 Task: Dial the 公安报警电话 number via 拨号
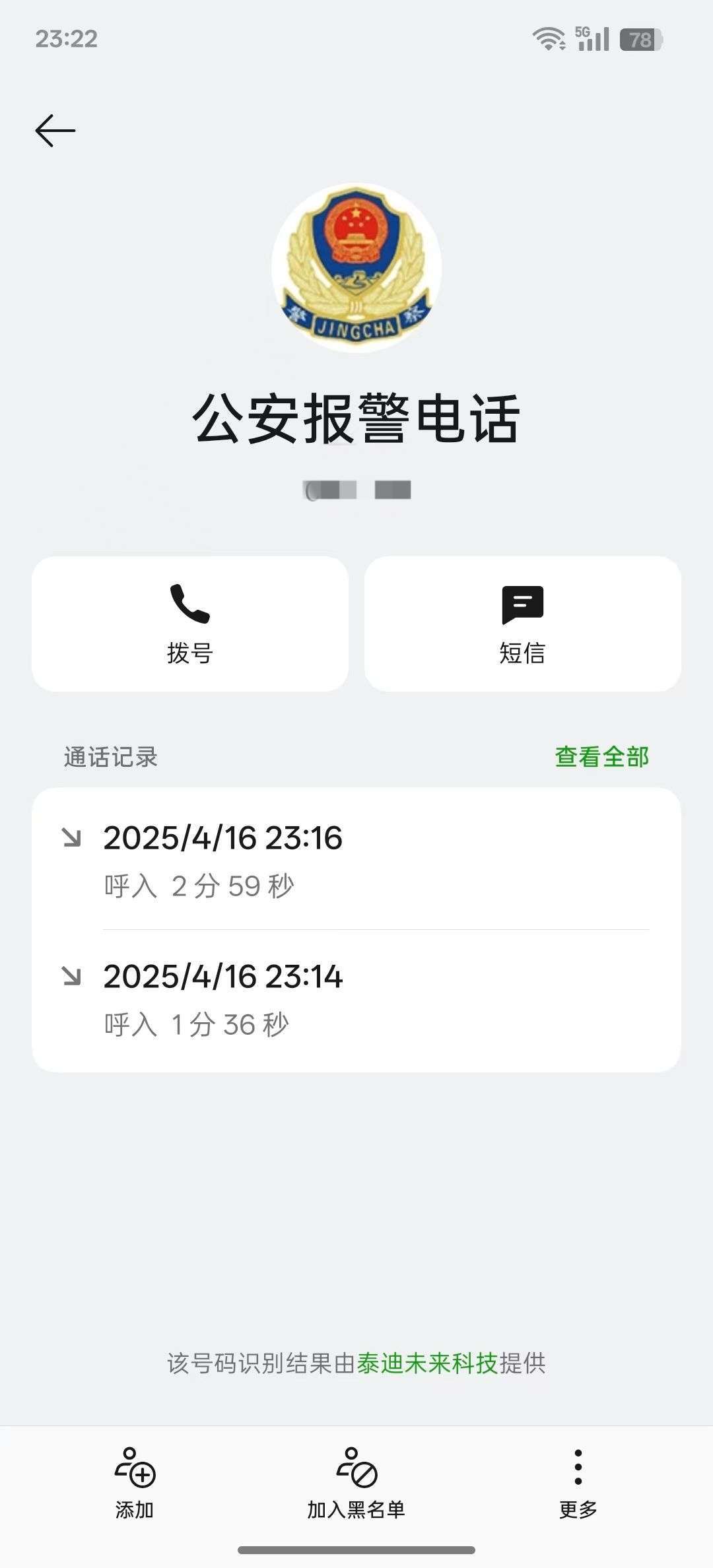(x=190, y=624)
